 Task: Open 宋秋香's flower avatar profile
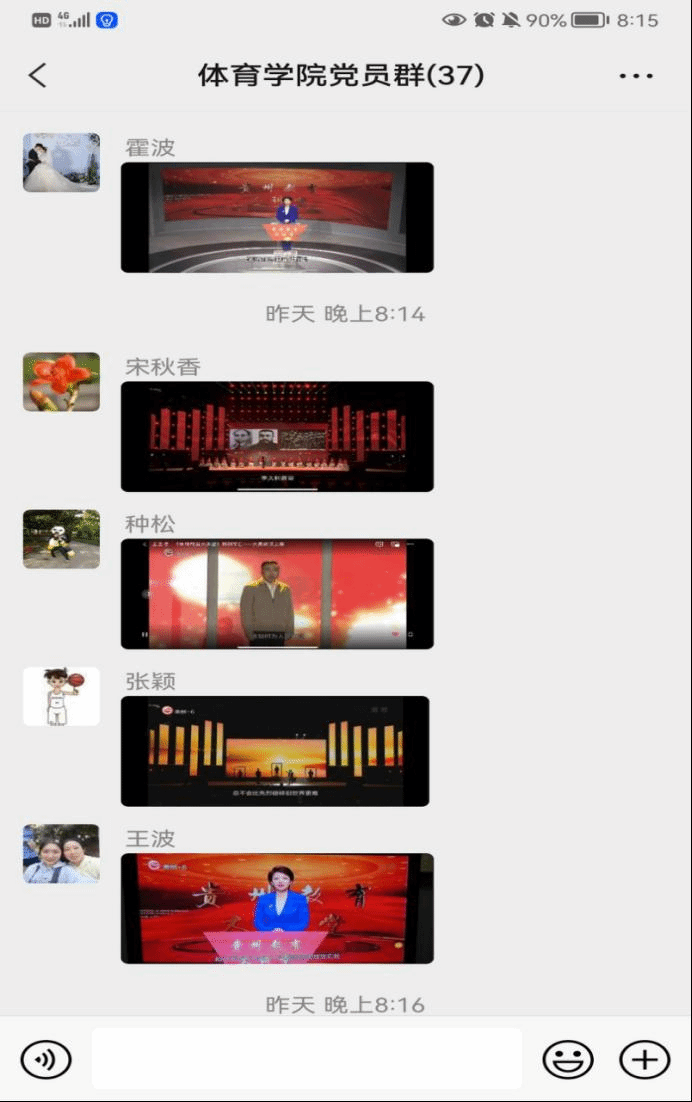point(61,381)
